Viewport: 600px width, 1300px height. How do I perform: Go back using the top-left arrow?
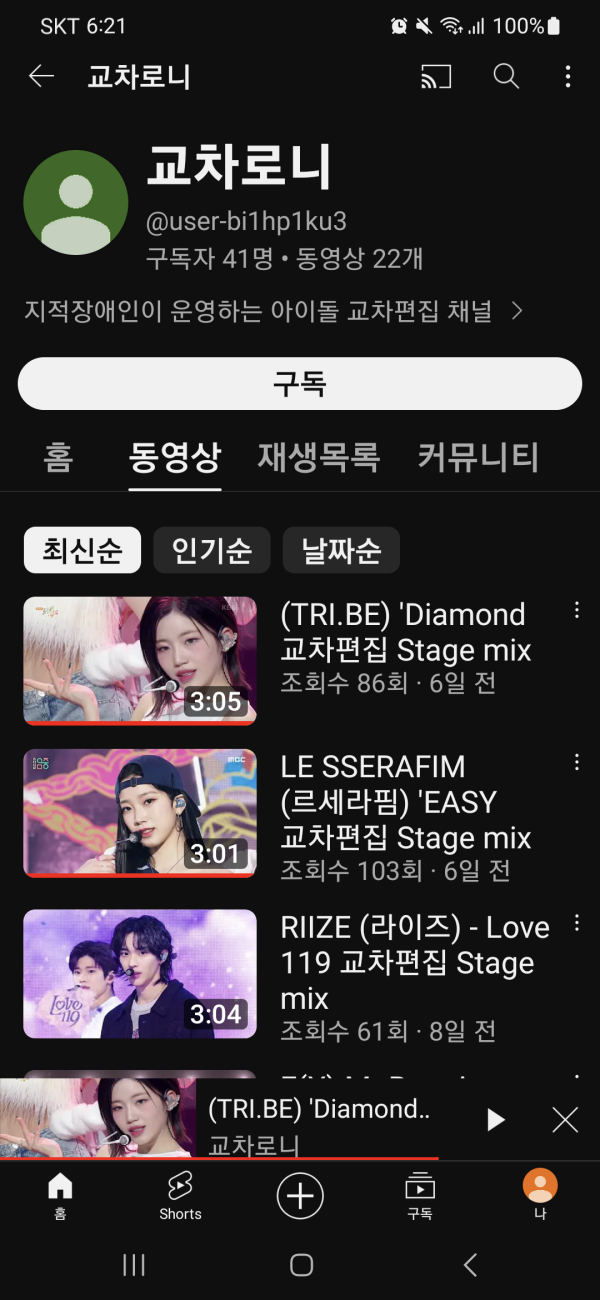tap(41, 77)
